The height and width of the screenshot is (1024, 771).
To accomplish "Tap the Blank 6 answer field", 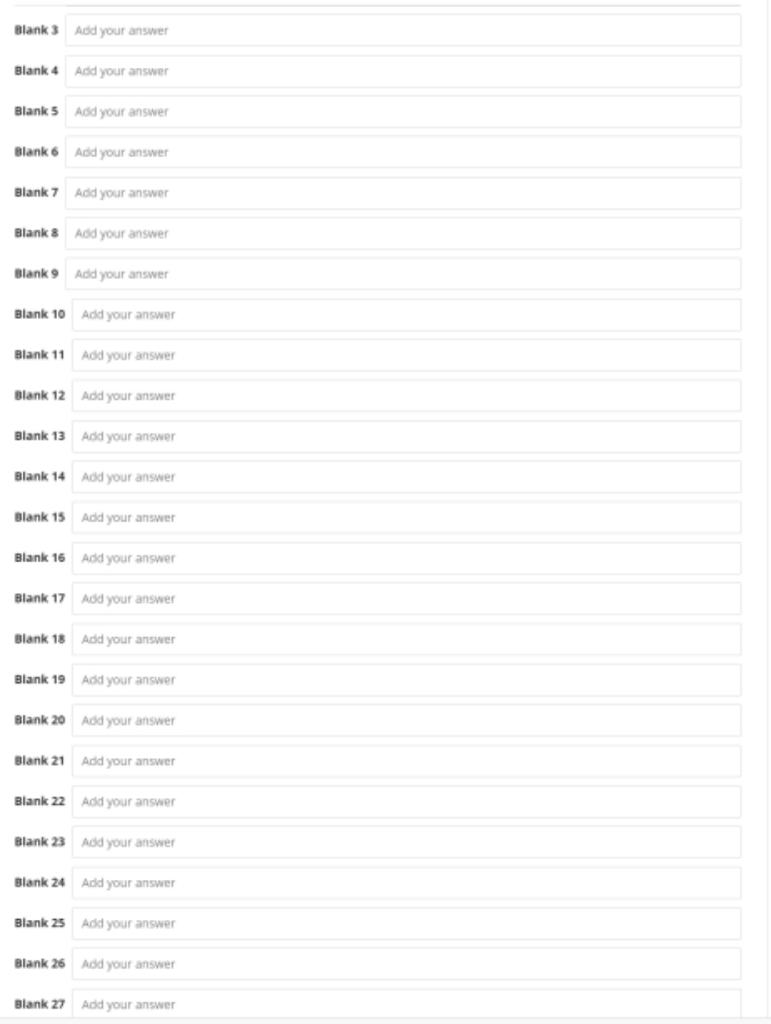I will 403,152.
